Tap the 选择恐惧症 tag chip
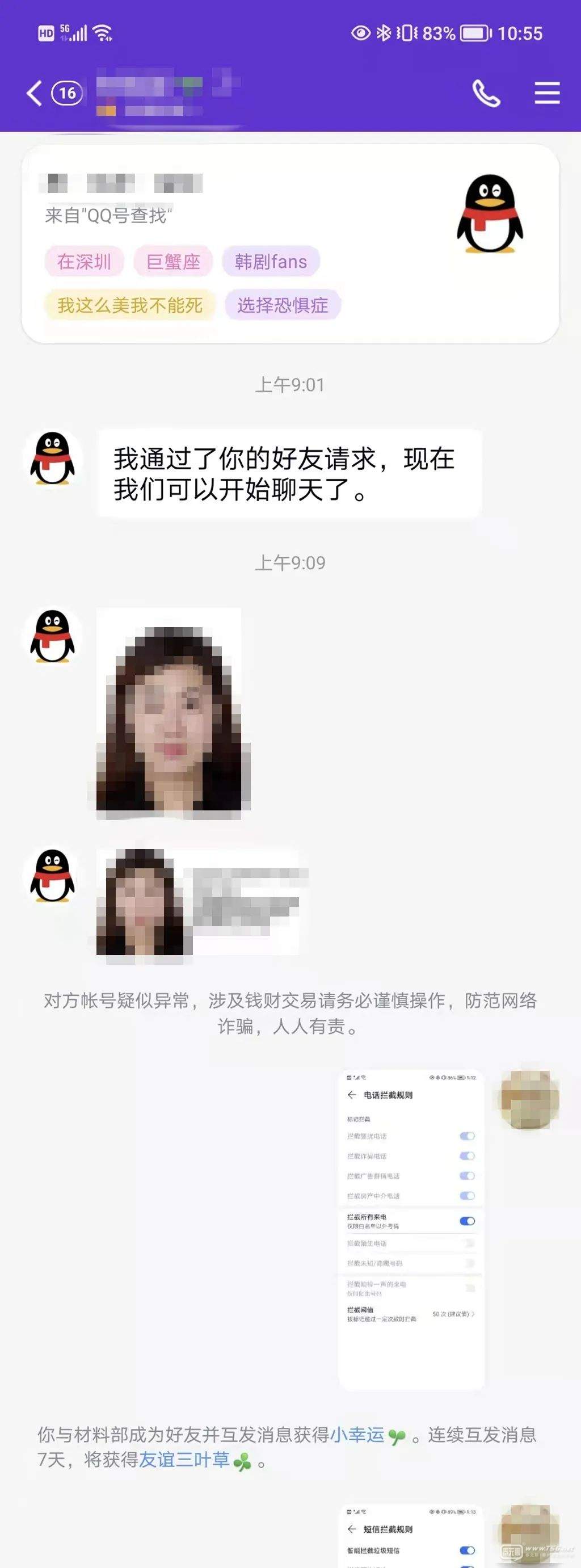581x1568 pixels. coord(283,305)
